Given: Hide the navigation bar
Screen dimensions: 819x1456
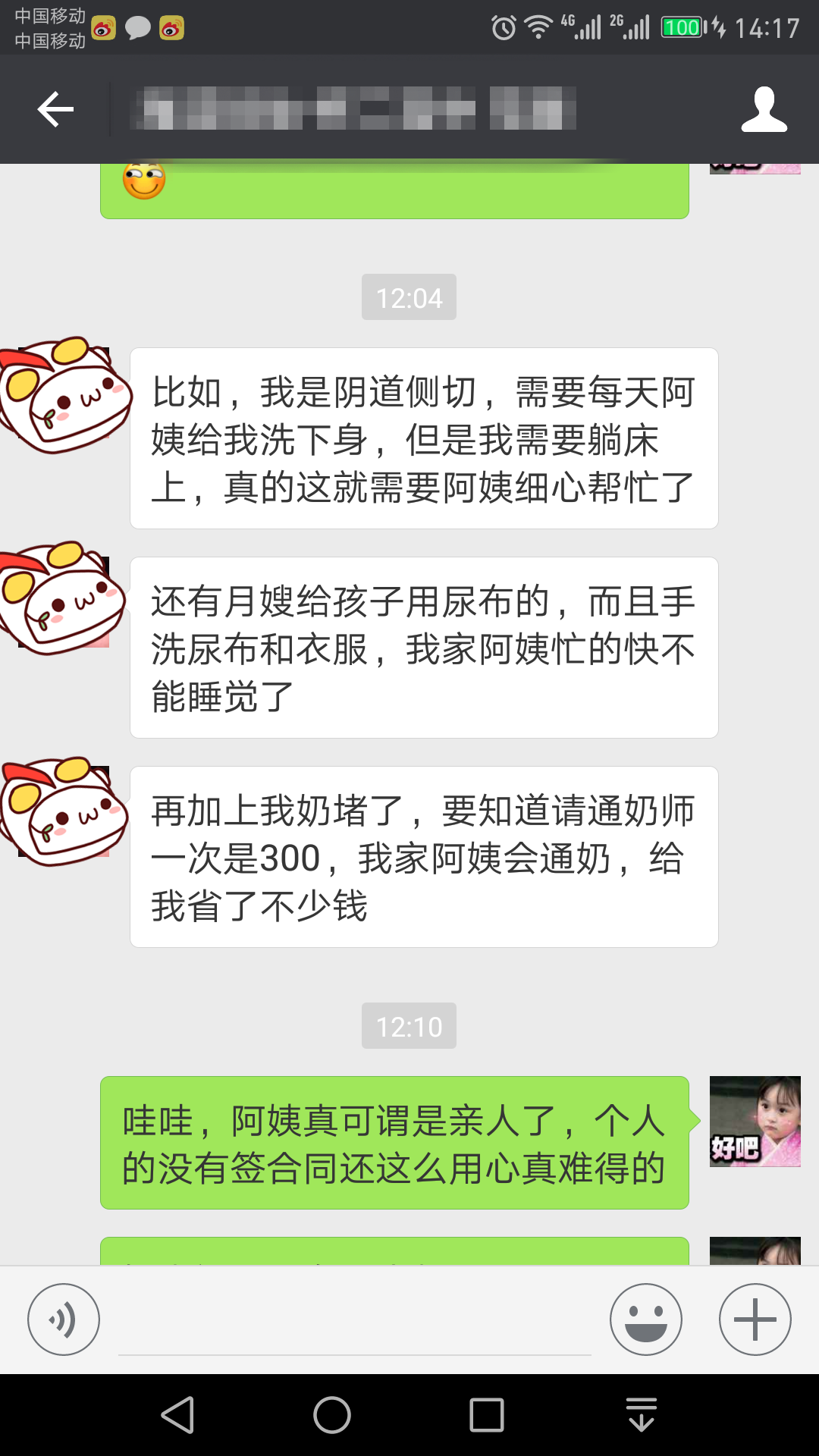Looking at the screenshot, I should point(642,1415).
